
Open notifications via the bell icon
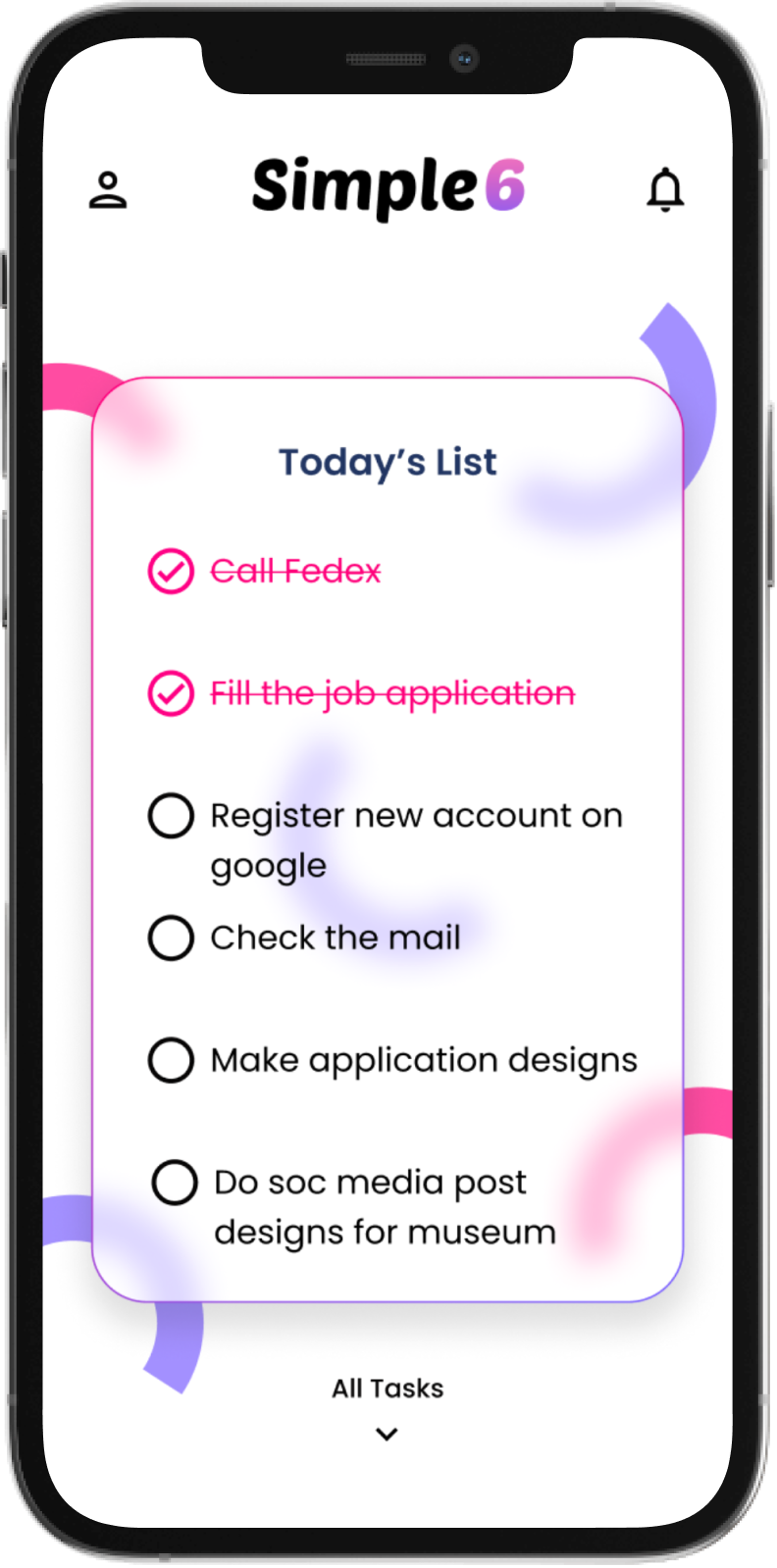click(x=666, y=189)
